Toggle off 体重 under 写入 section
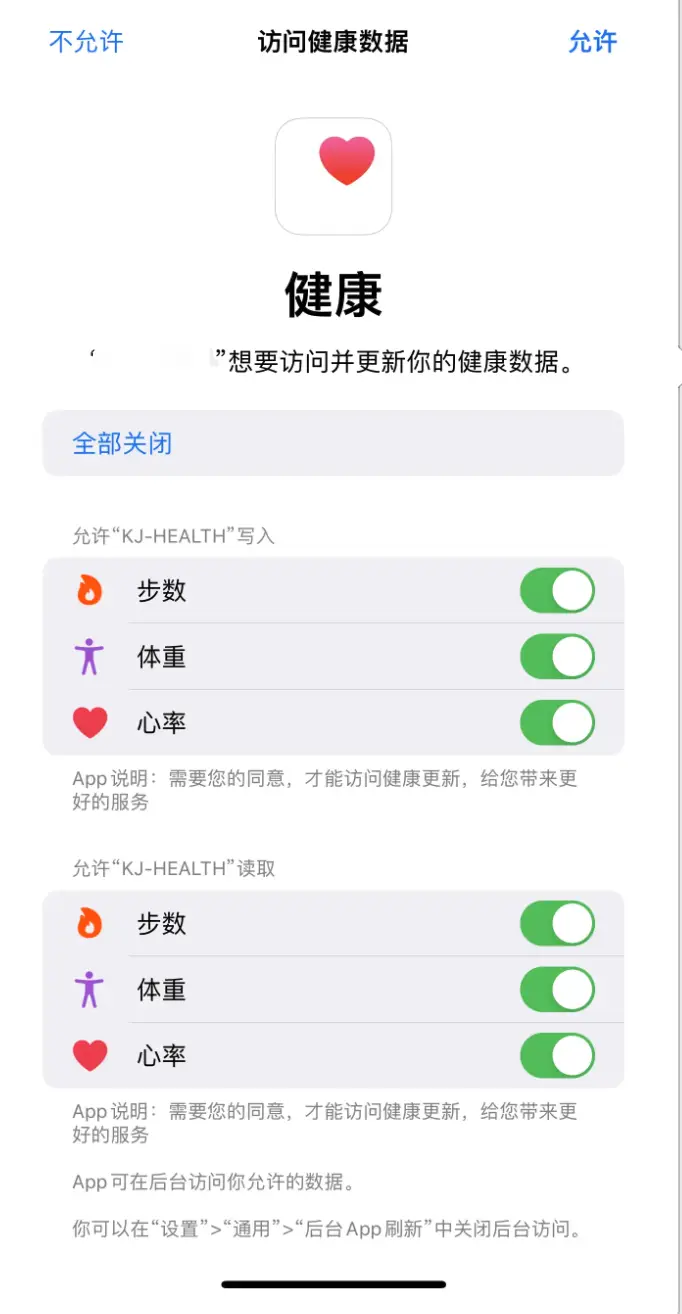682x1314 pixels. click(x=557, y=657)
